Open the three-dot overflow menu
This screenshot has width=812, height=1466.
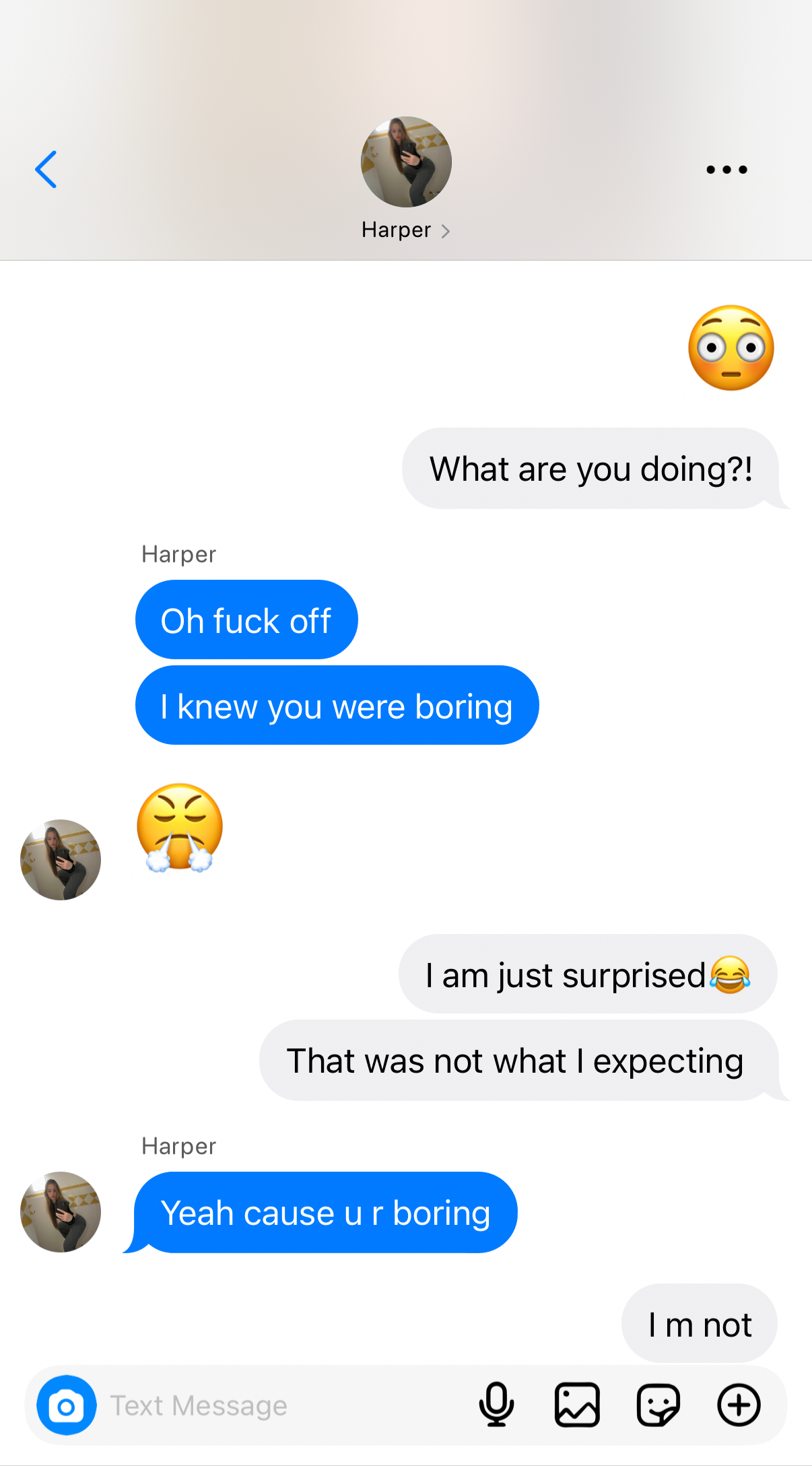pyautogui.click(x=726, y=170)
